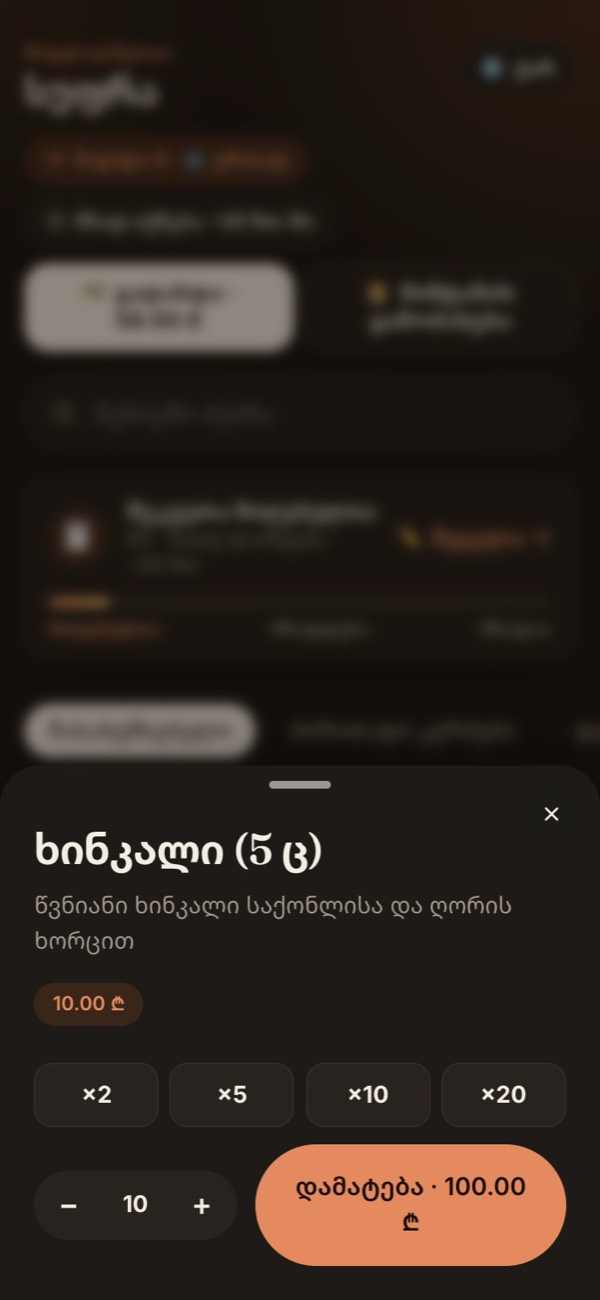Increase quantity with the plus button
This screenshot has width=600, height=1300.
(x=202, y=1206)
